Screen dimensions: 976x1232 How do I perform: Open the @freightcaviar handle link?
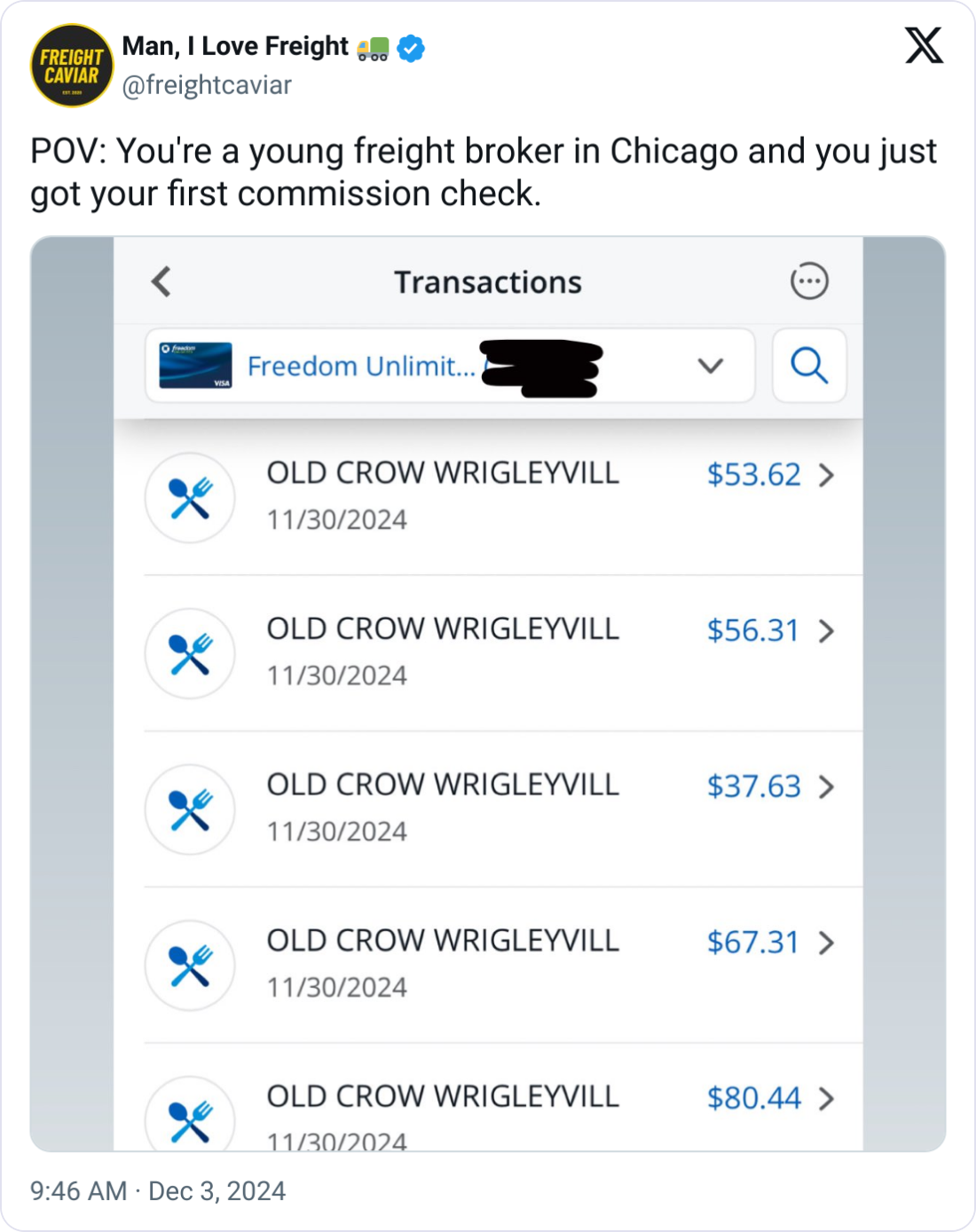(x=207, y=85)
